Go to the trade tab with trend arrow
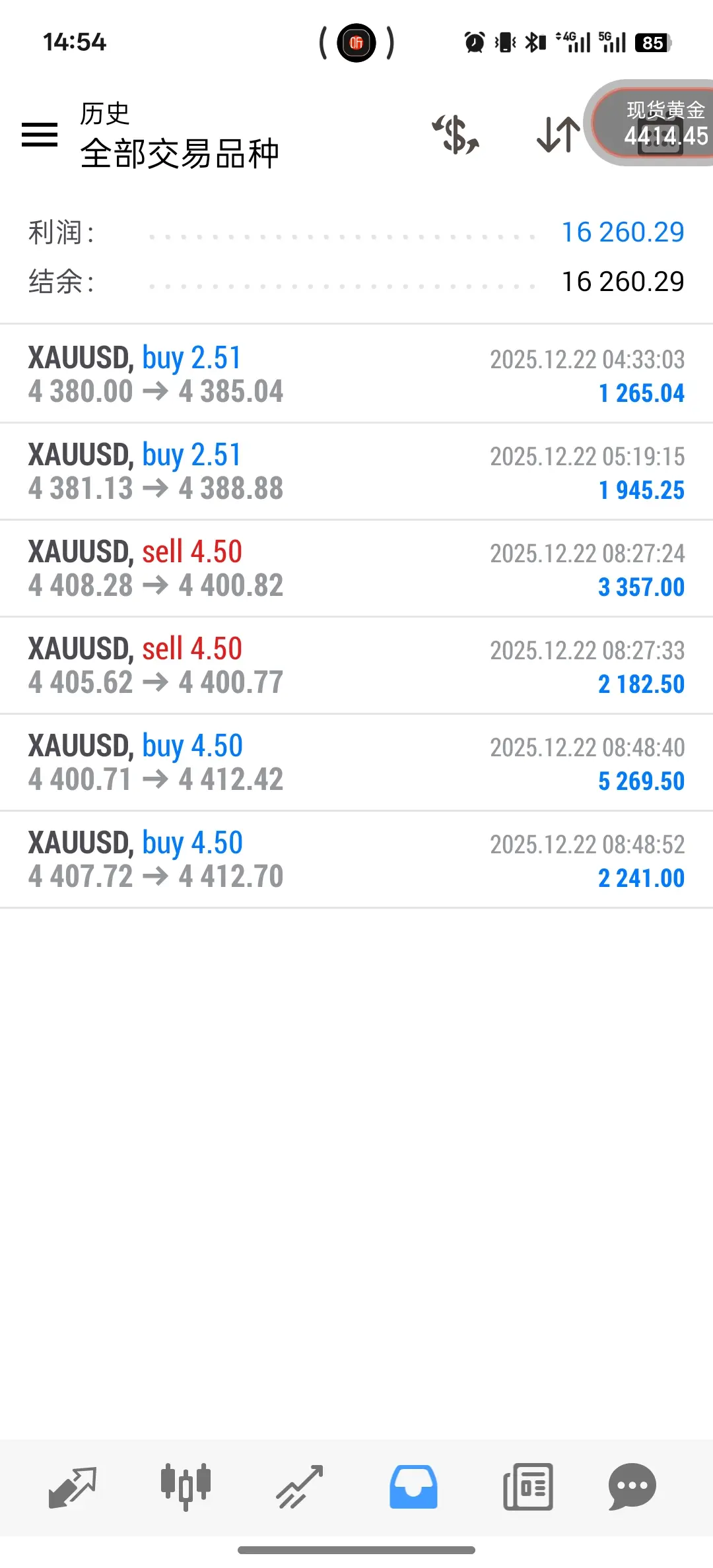The height and width of the screenshot is (1568, 713). pyautogui.click(x=300, y=1487)
